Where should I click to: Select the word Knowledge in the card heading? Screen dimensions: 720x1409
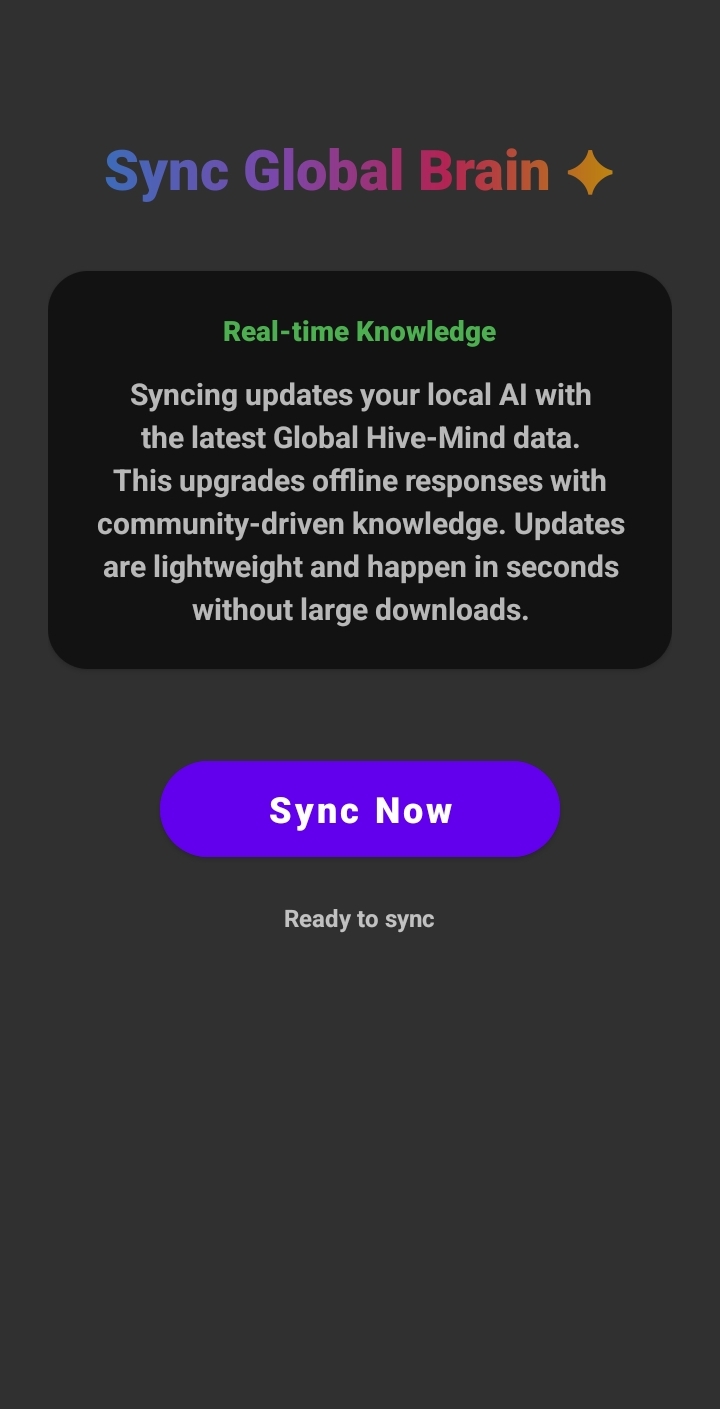coord(427,331)
